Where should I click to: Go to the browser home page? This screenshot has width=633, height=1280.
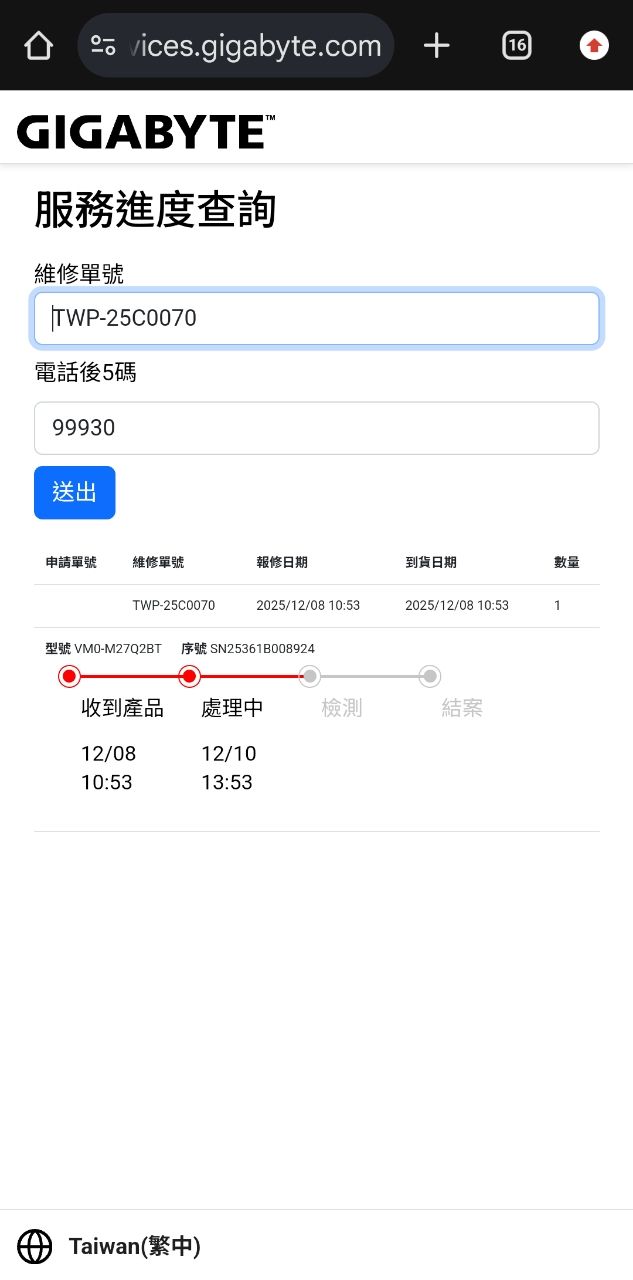pos(38,46)
